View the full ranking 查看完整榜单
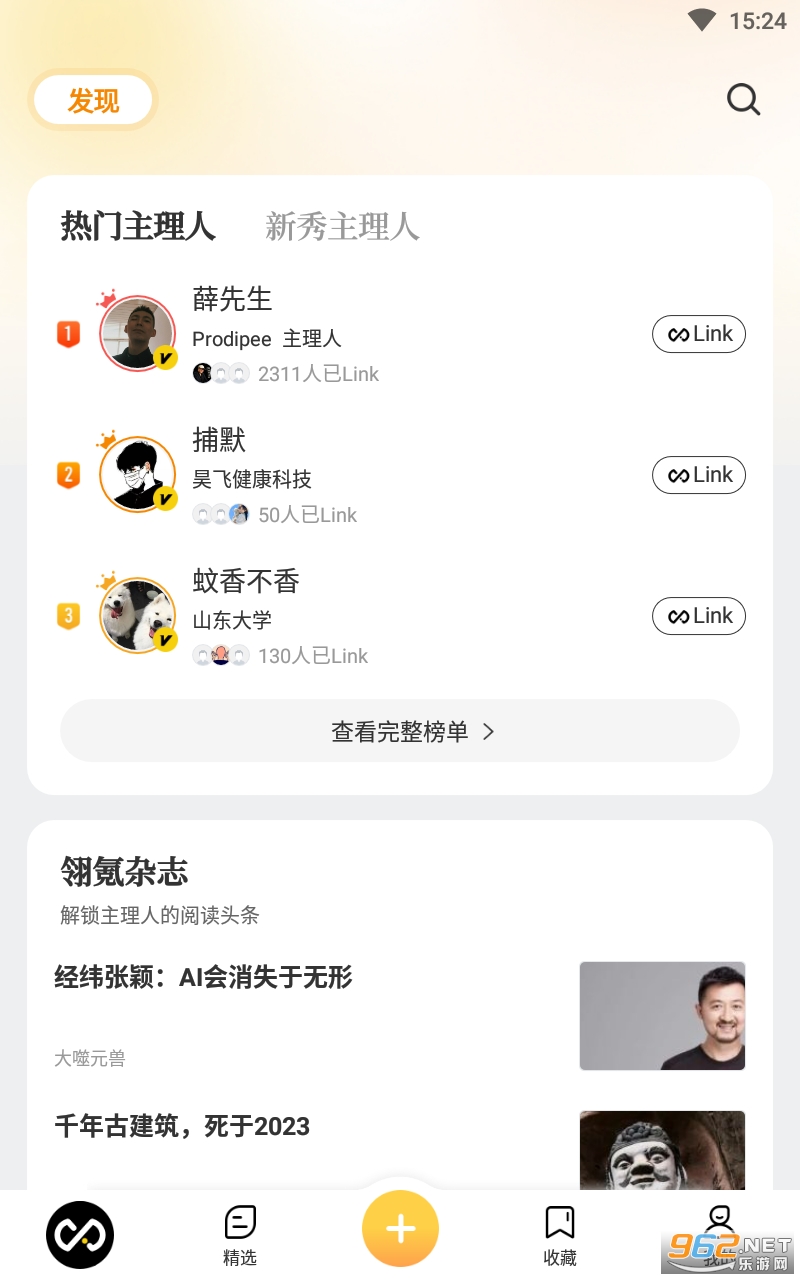Screen dimensions: 800x1280 point(400,731)
